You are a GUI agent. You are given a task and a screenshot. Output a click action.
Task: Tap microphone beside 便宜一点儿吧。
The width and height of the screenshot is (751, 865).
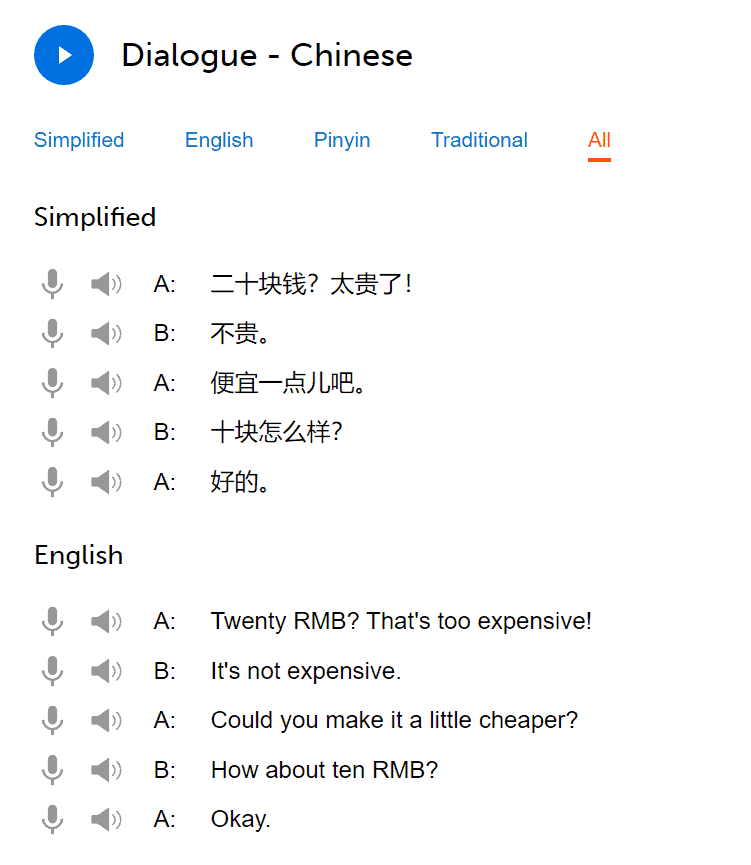pyautogui.click(x=53, y=383)
